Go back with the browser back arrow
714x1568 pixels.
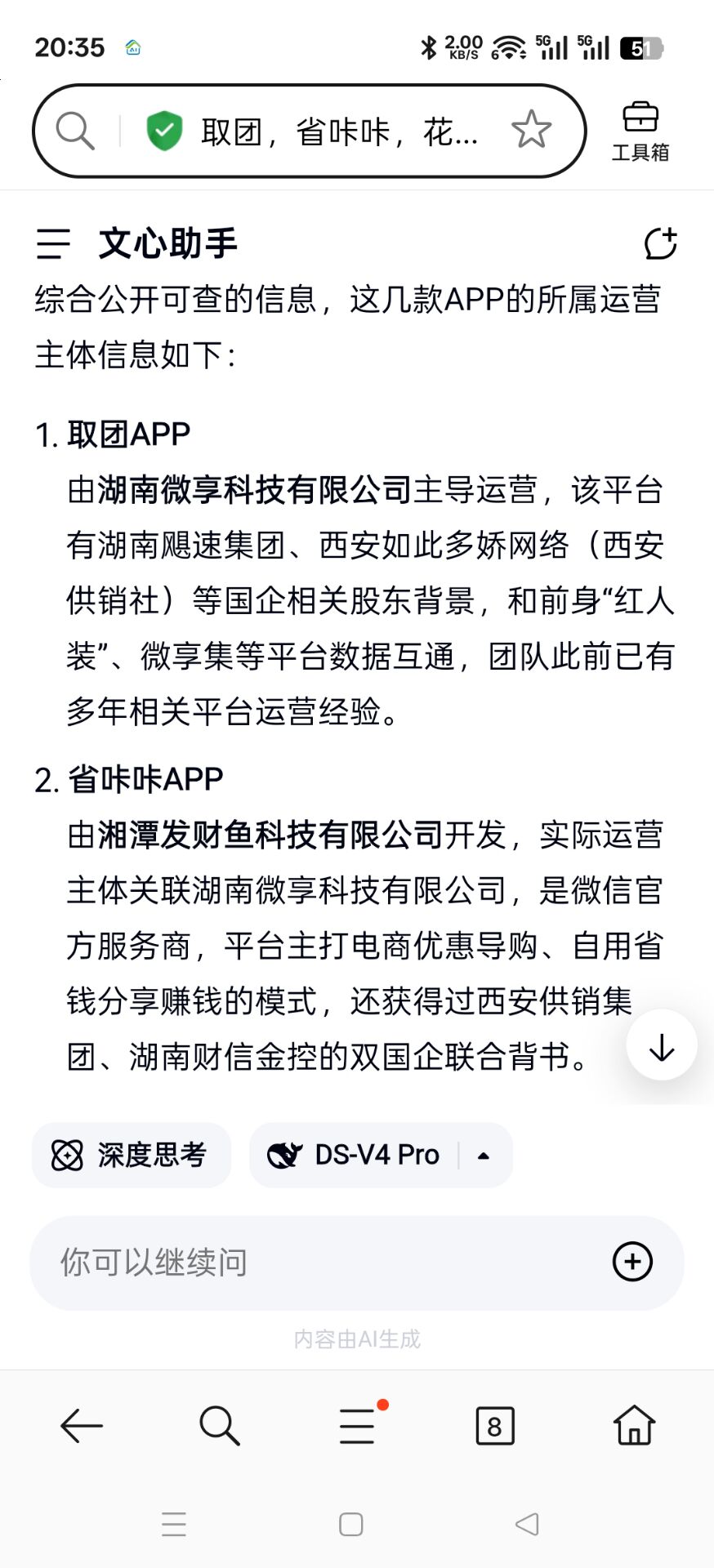coord(82,1427)
